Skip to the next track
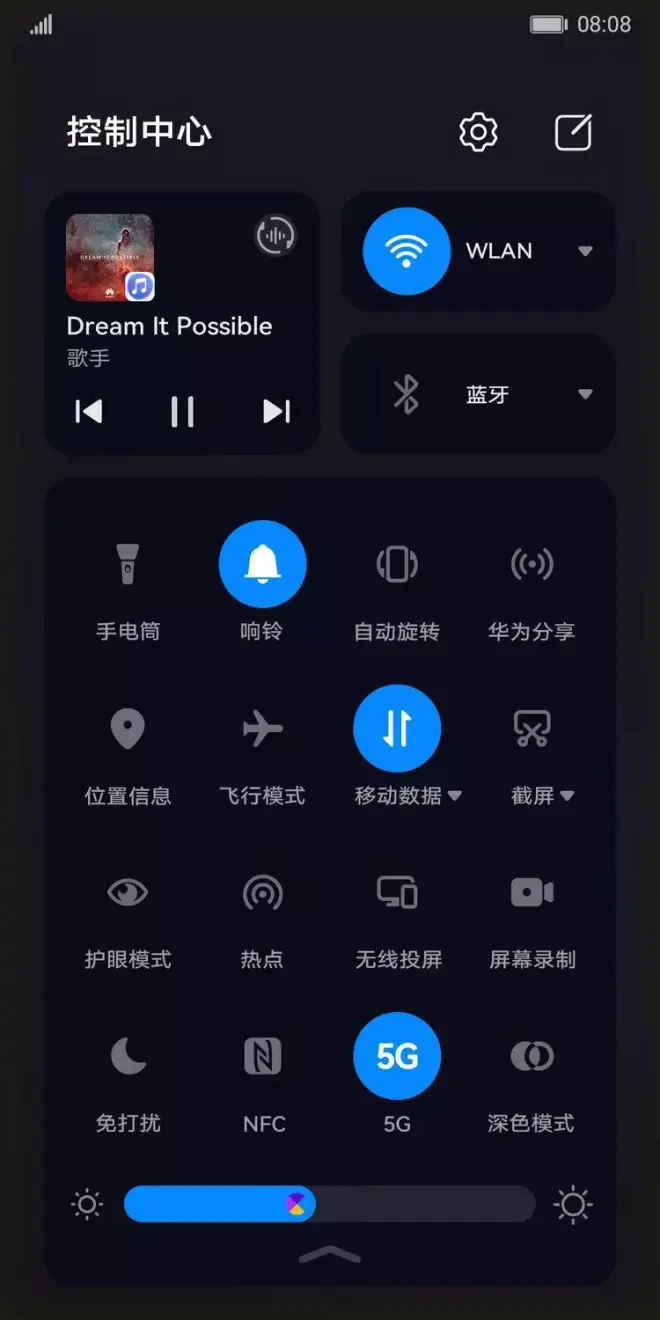This screenshot has width=660, height=1320. click(x=276, y=411)
